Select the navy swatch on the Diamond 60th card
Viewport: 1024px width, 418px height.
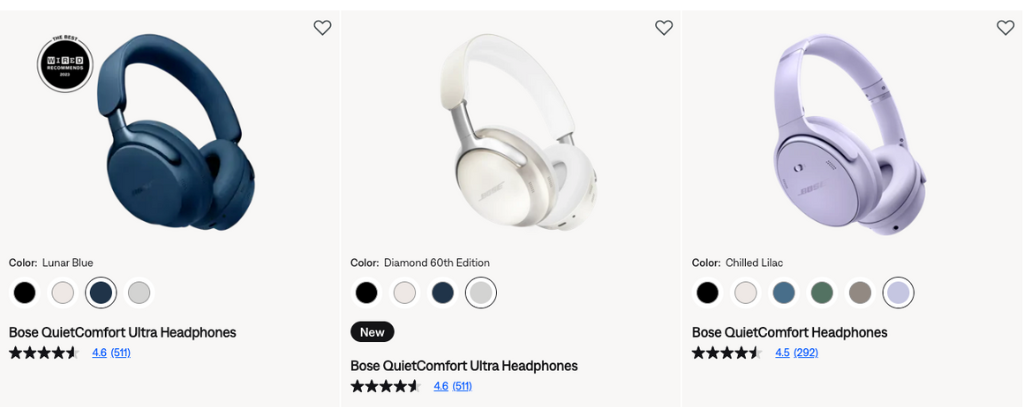(443, 293)
